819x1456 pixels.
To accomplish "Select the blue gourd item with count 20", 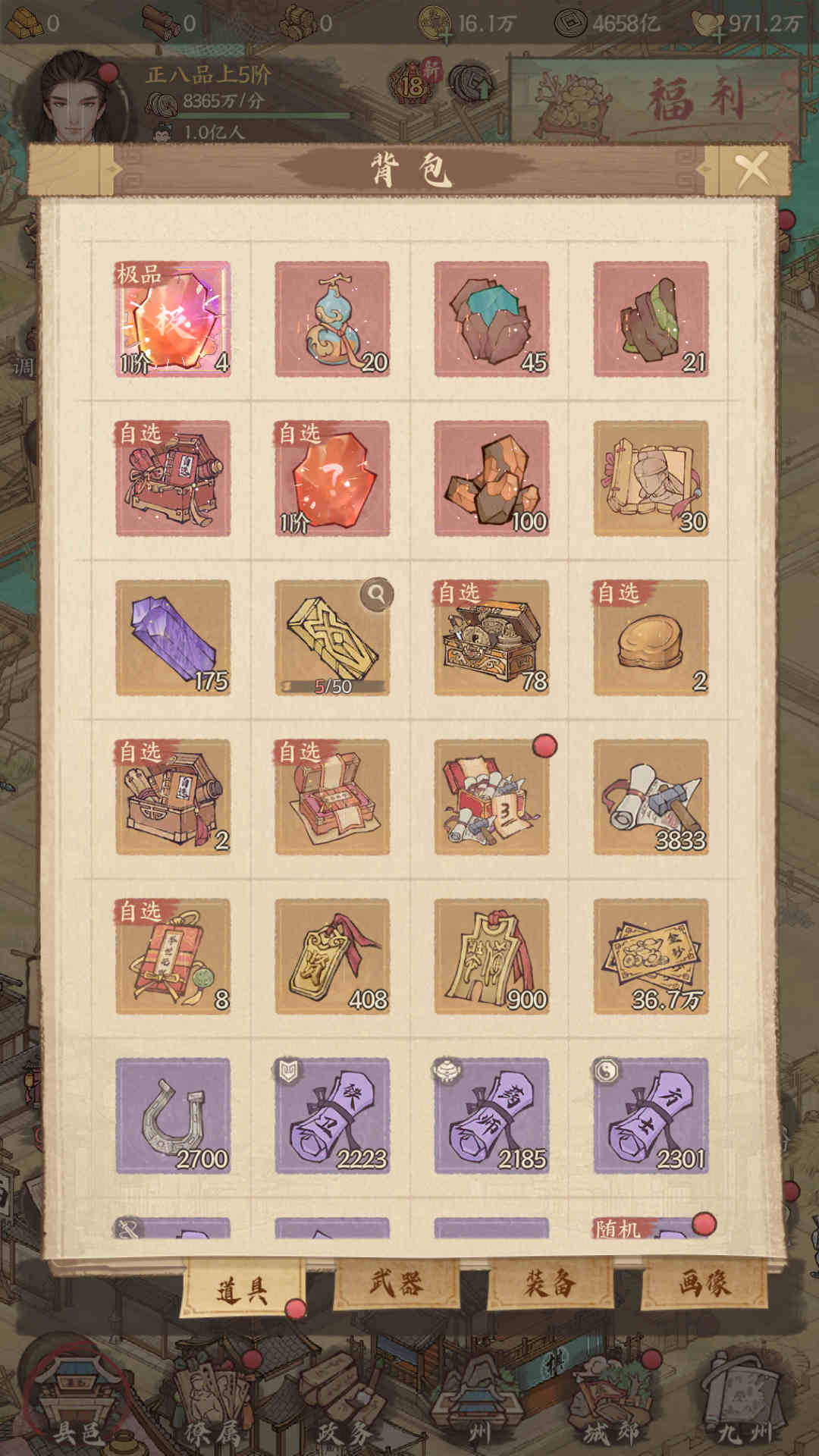I will coord(332,319).
